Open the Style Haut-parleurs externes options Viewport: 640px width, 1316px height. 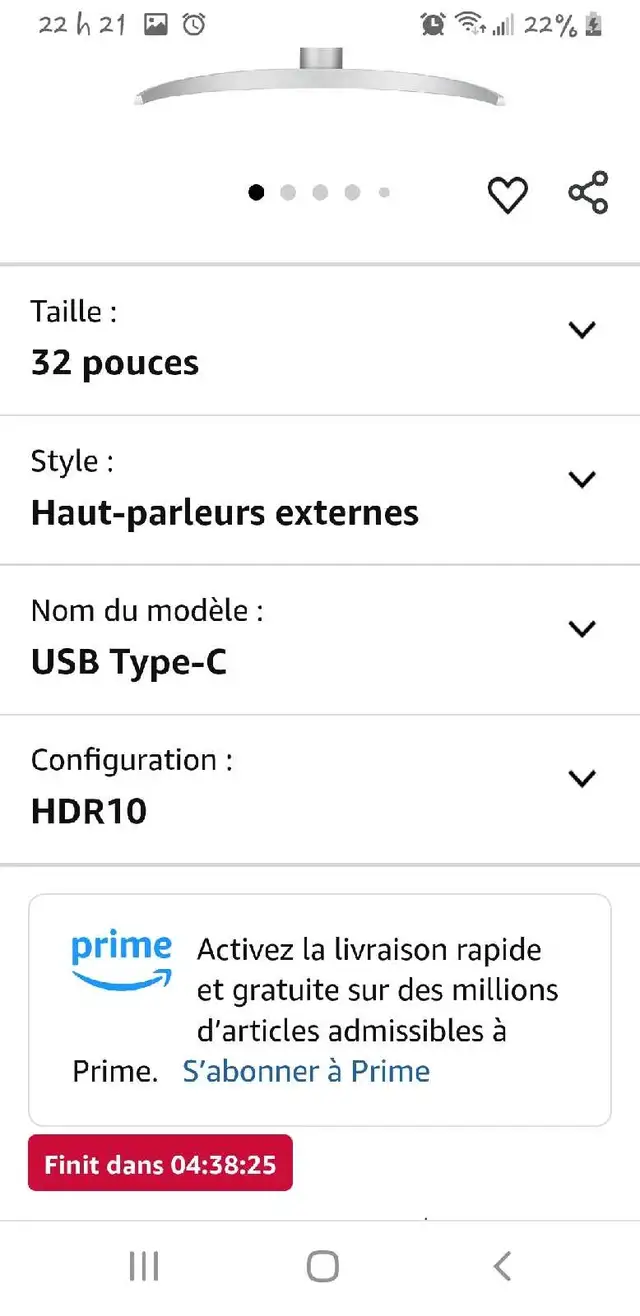coord(320,490)
